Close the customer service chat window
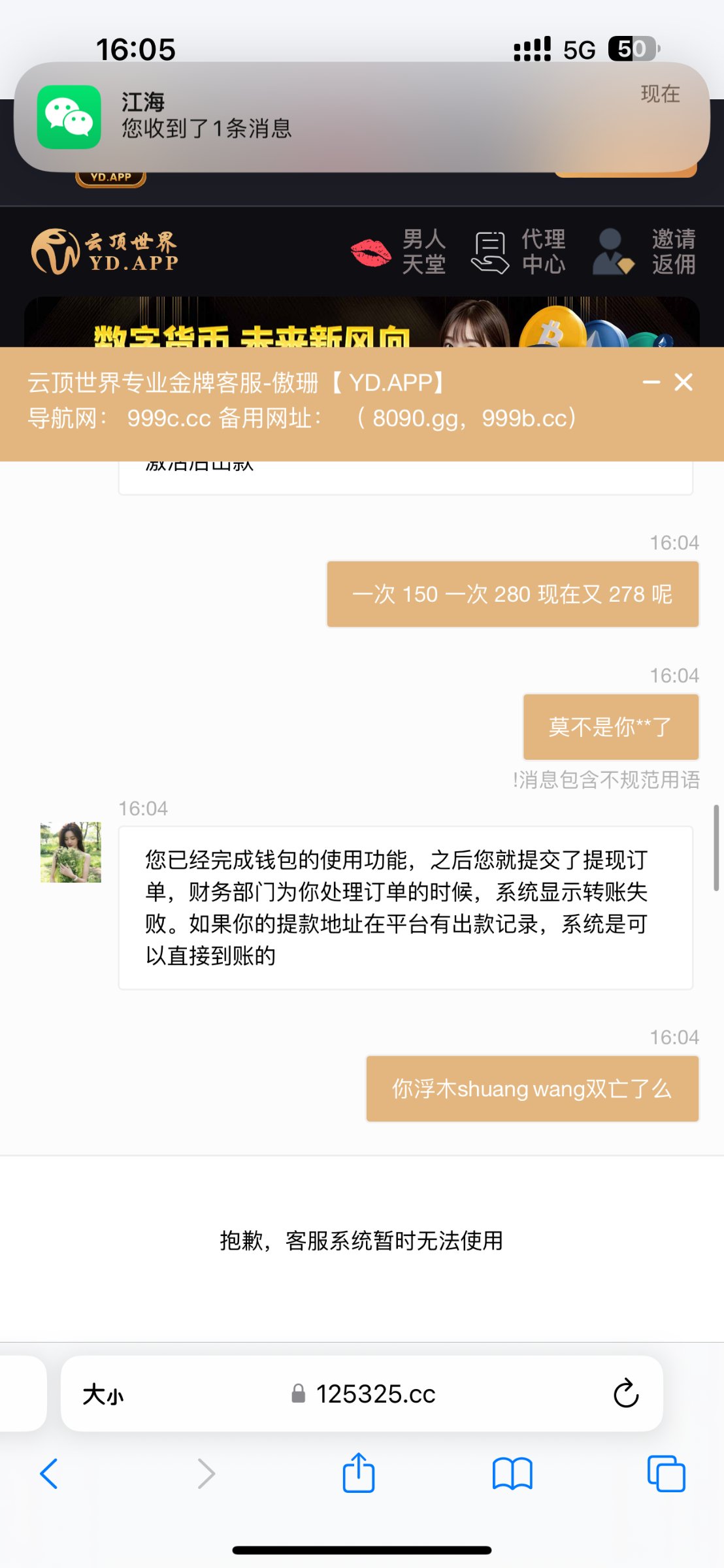The width and height of the screenshot is (724, 1568). coord(683,382)
